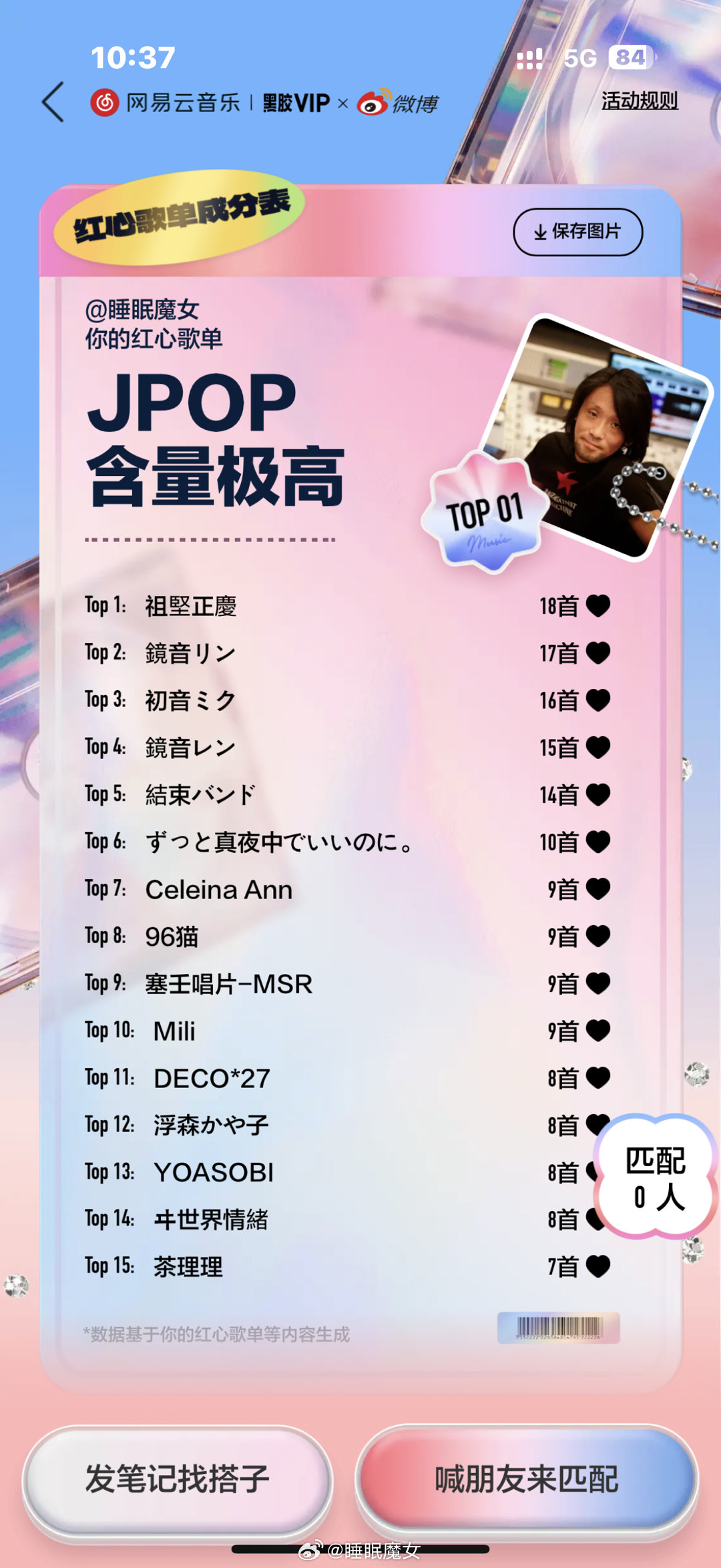Invite friends via 喊朋友来匹配
The height and width of the screenshot is (1568, 721).
tap(527, 1479)
